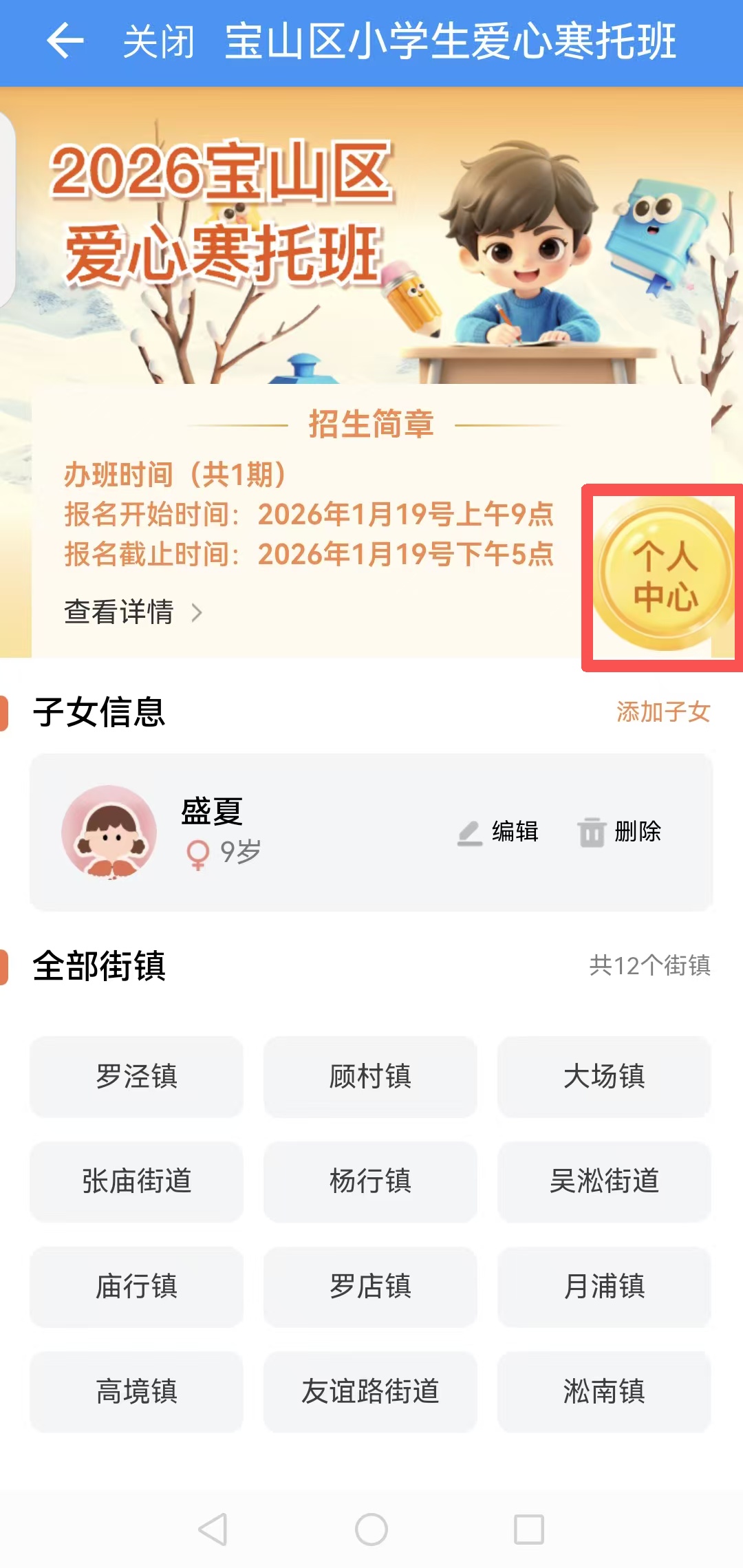
Task: Choose 顾村镇 town
Action: click(370, 1076)
